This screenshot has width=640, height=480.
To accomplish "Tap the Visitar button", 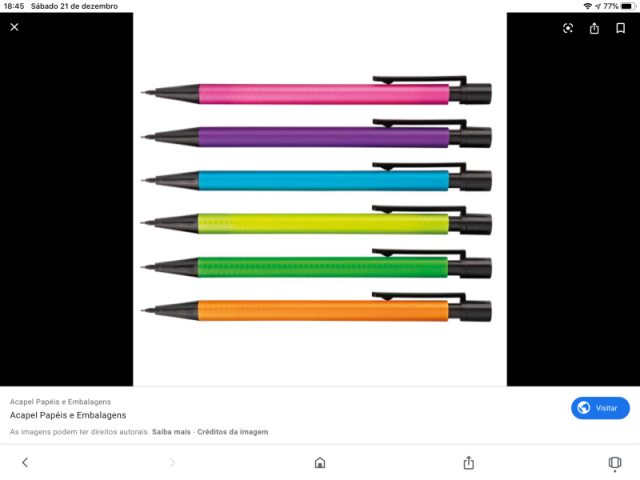I will tap(600, 408).
